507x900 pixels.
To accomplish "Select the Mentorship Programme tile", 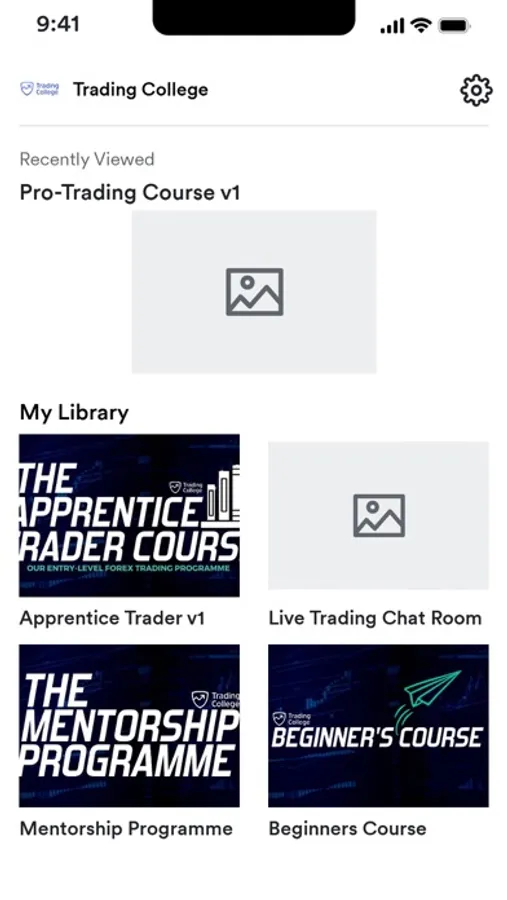I will [x=129, y=726].
